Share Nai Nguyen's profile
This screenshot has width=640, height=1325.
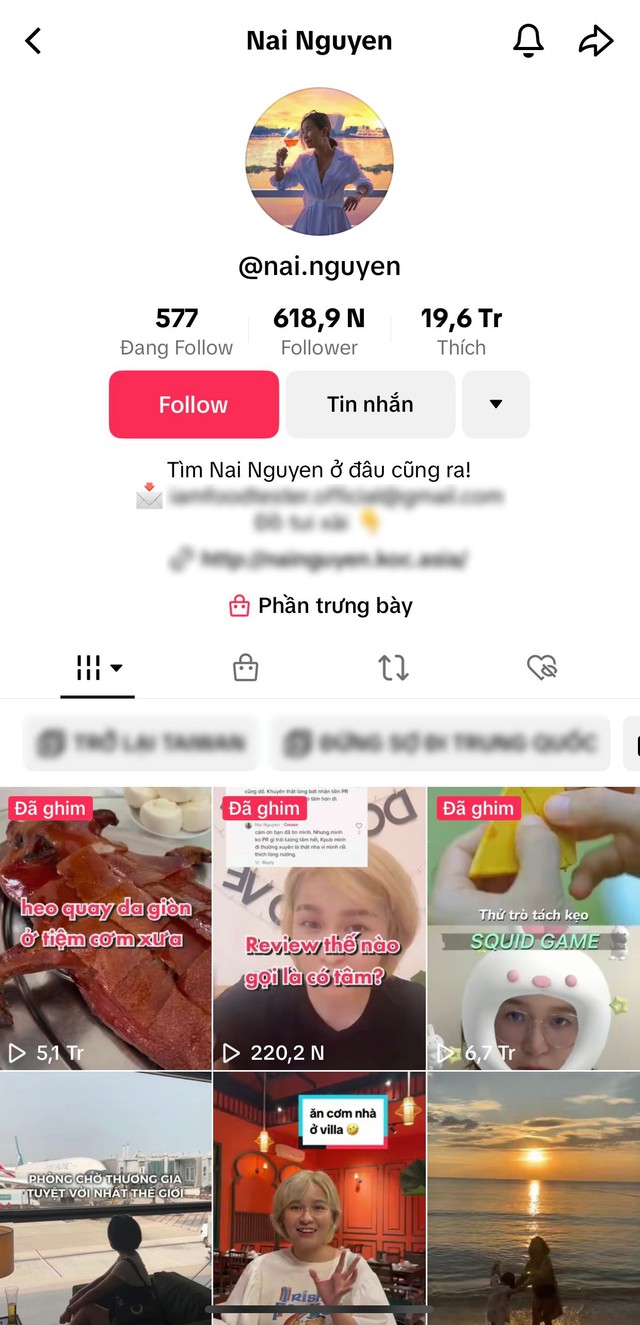point(595,41)
